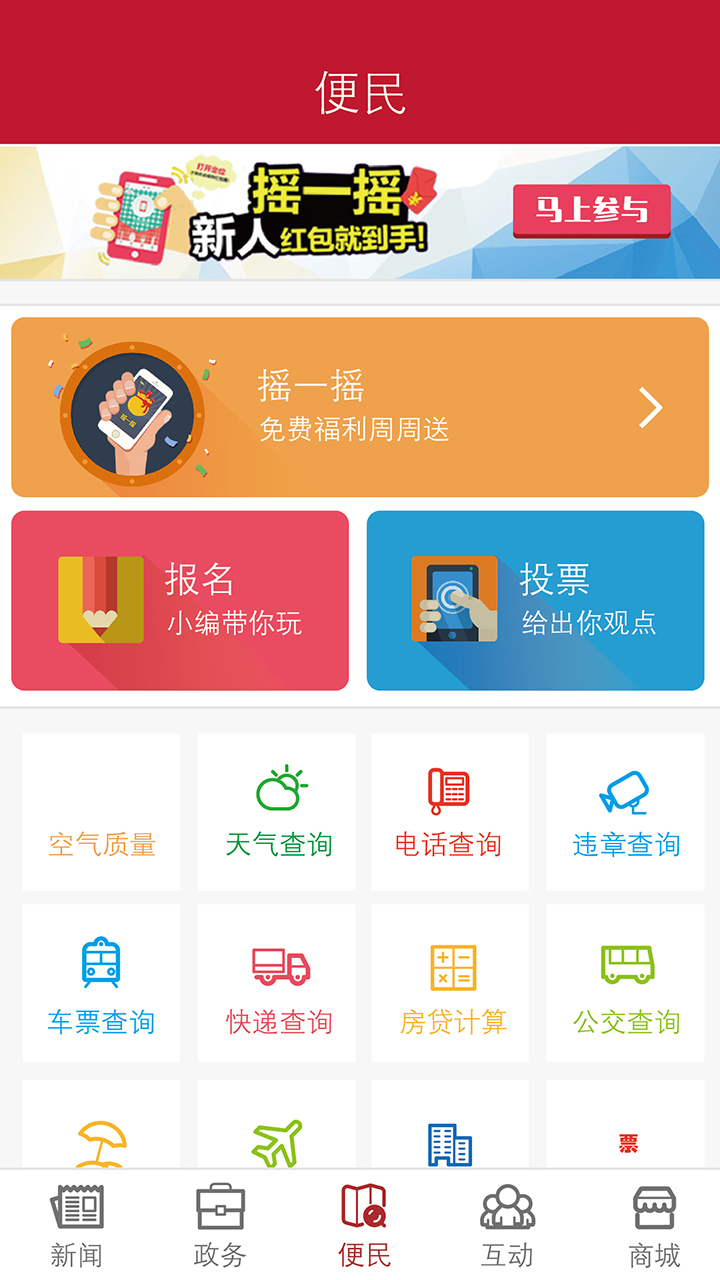Select the 便民 tab
Image resolution: width=720 pixels, height=1280 pixels.
[363, 1225]
